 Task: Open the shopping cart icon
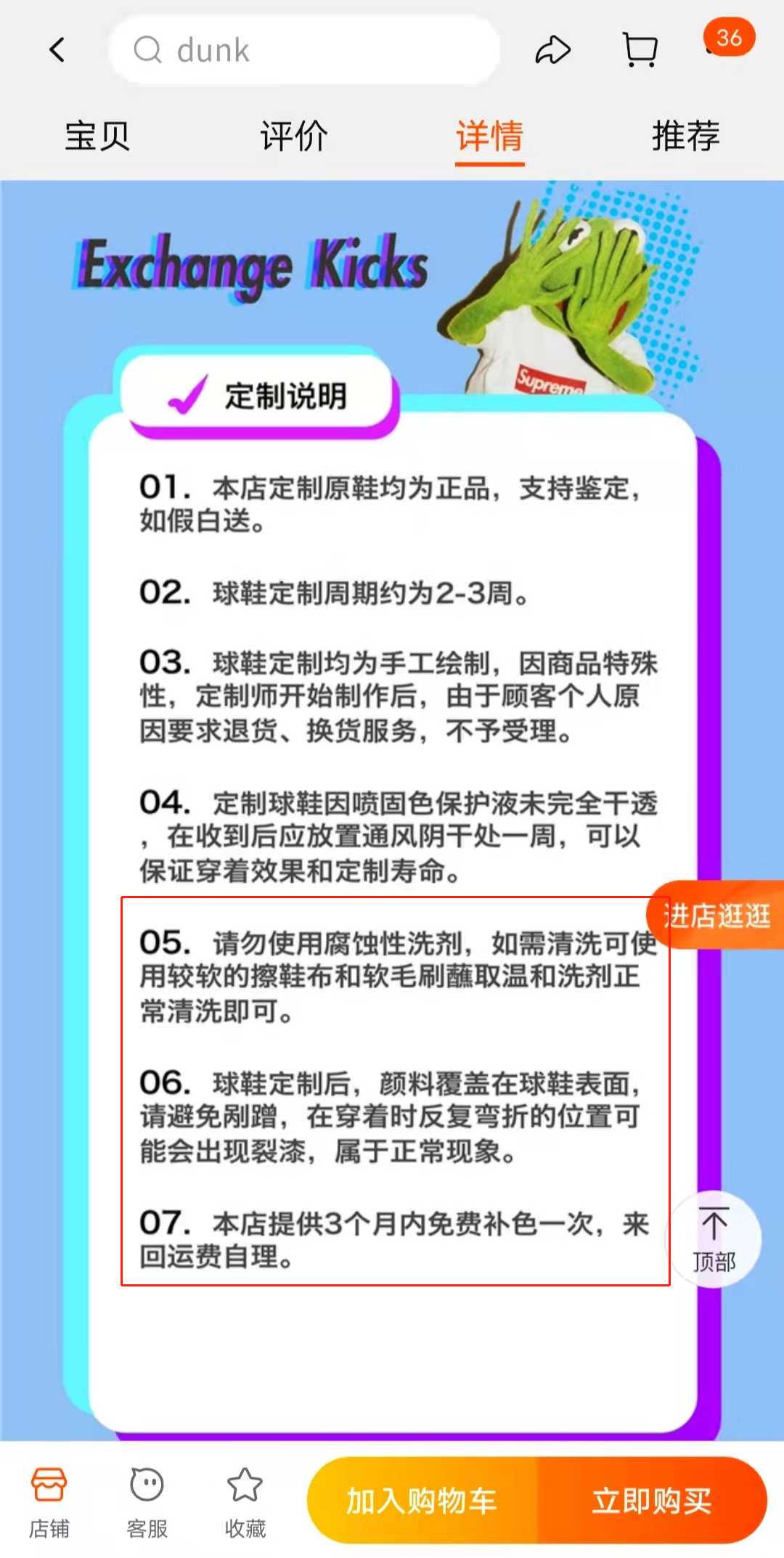[x=640, y=50]
